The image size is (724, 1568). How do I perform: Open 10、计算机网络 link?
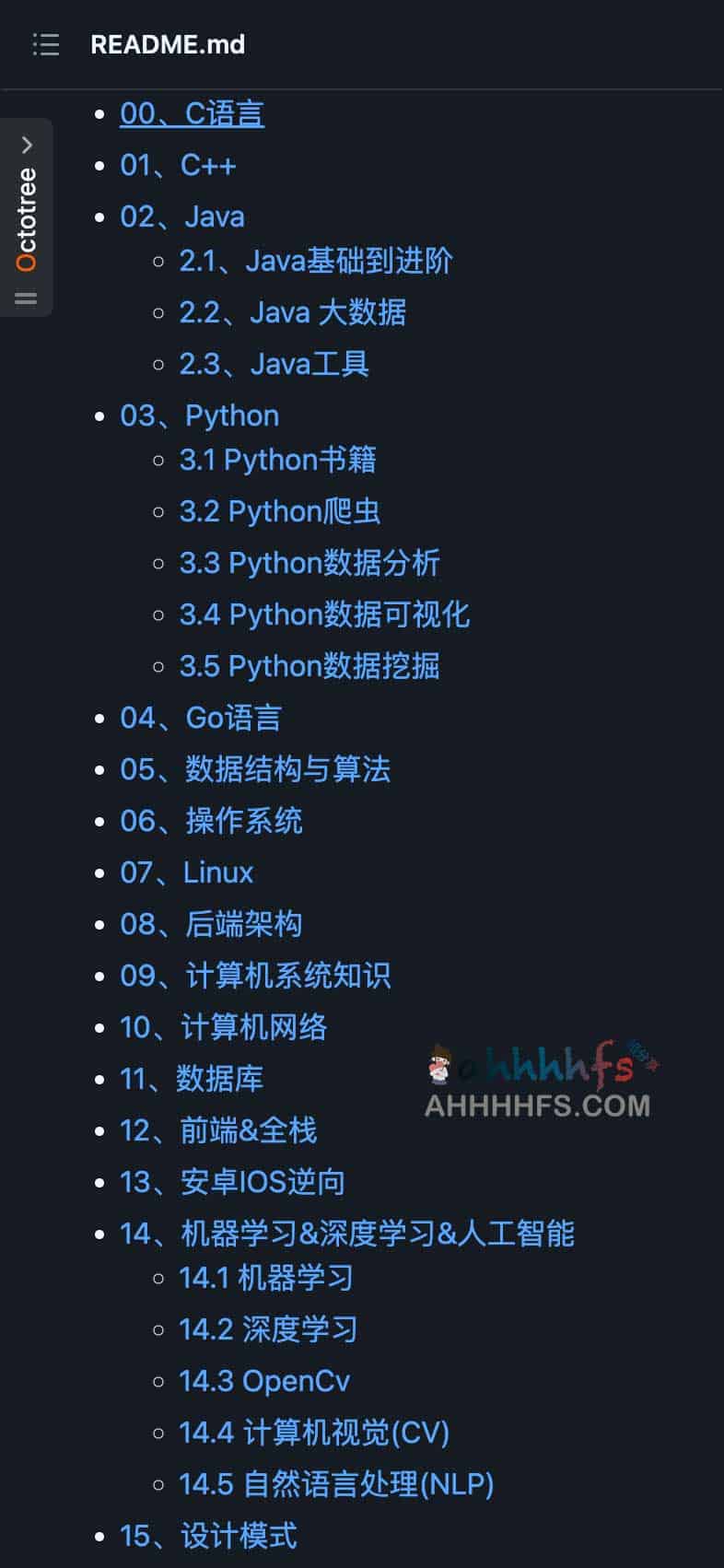click(x=223, y=1027)
